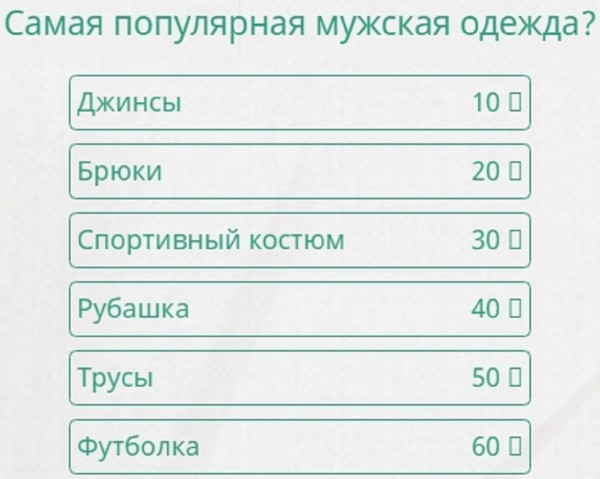Viewport: 600px width, 479px height.
Task: Open the Рубашка answer row
Action: tap(299, 309)
